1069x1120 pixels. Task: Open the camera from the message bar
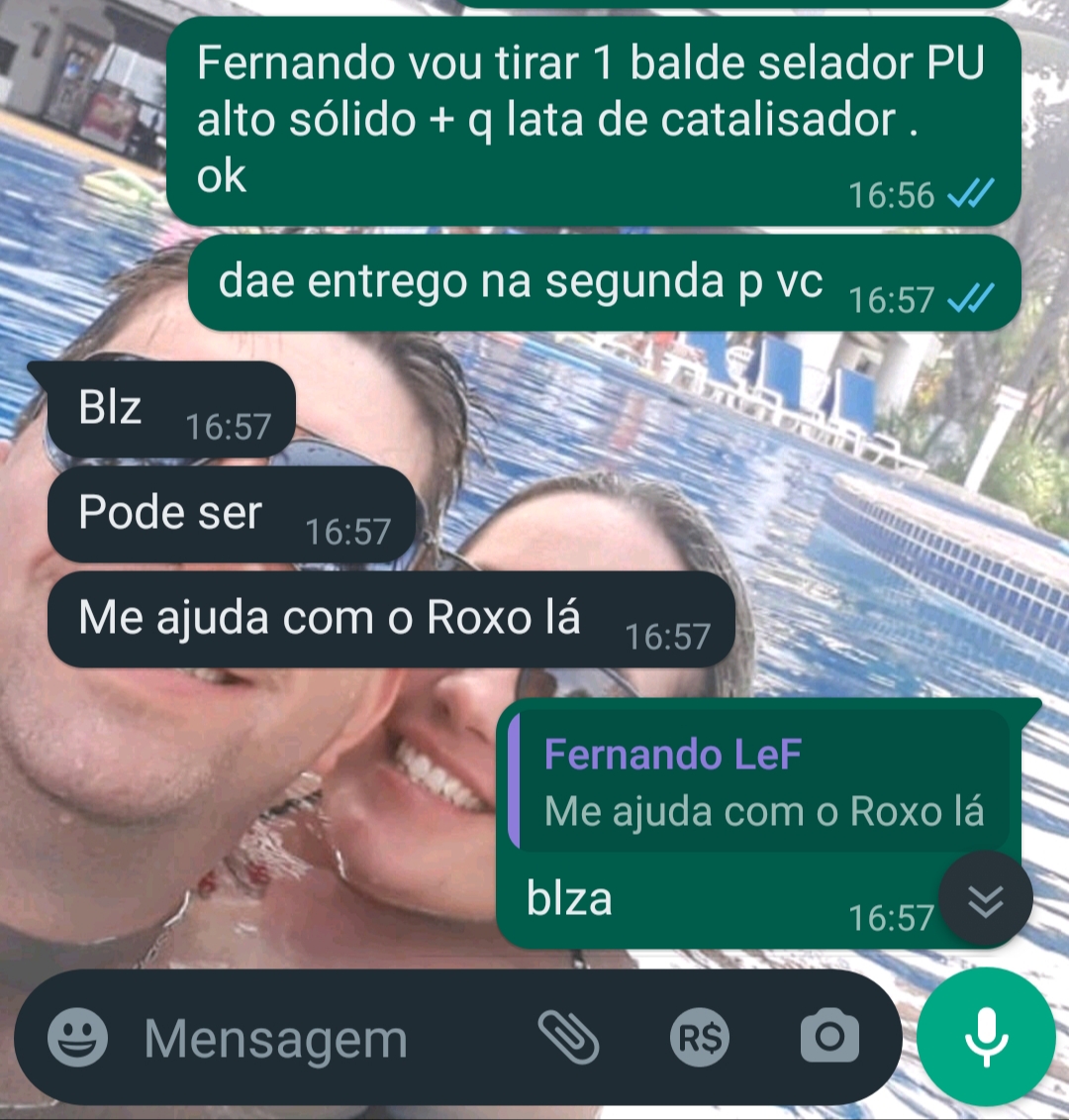coord(829,1038)
